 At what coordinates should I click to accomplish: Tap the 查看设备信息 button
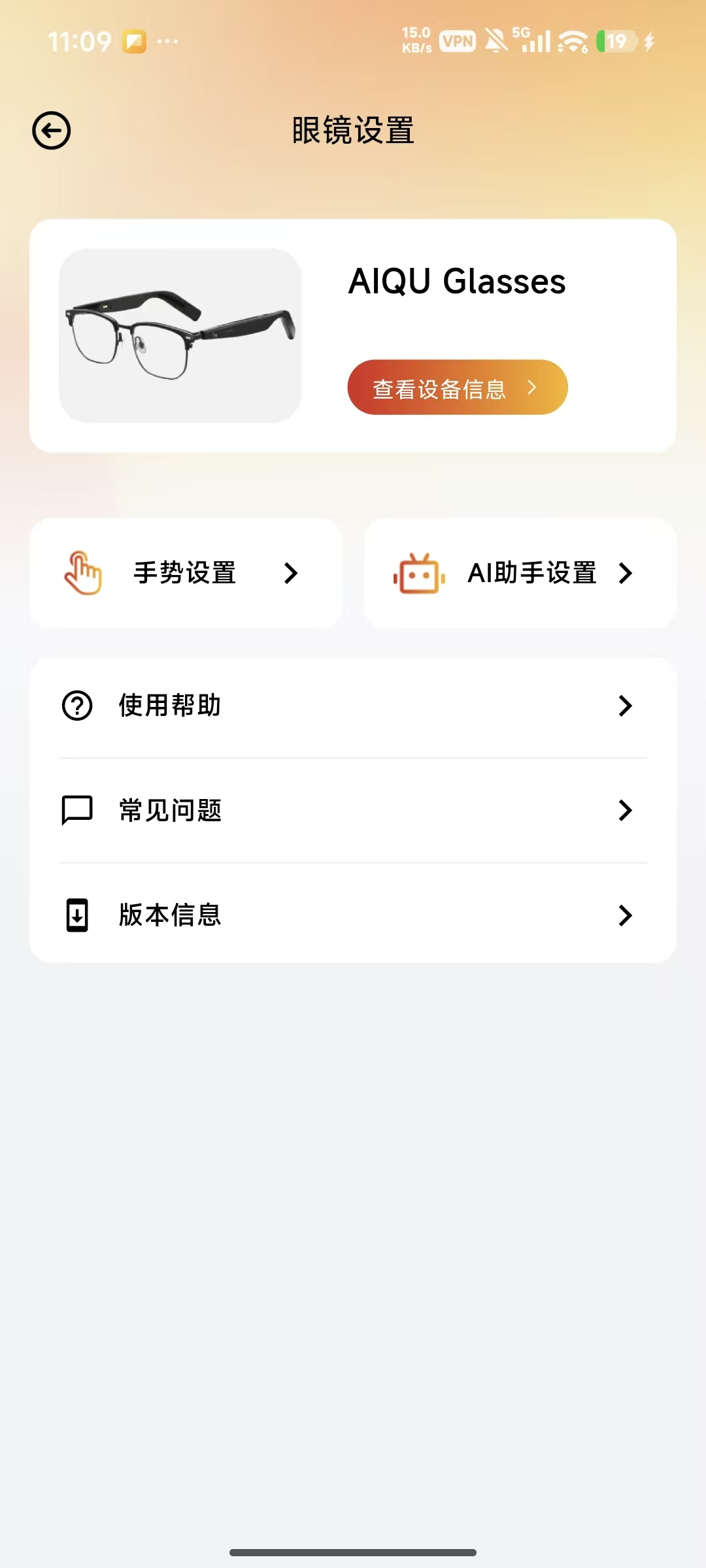click(457, 387)
